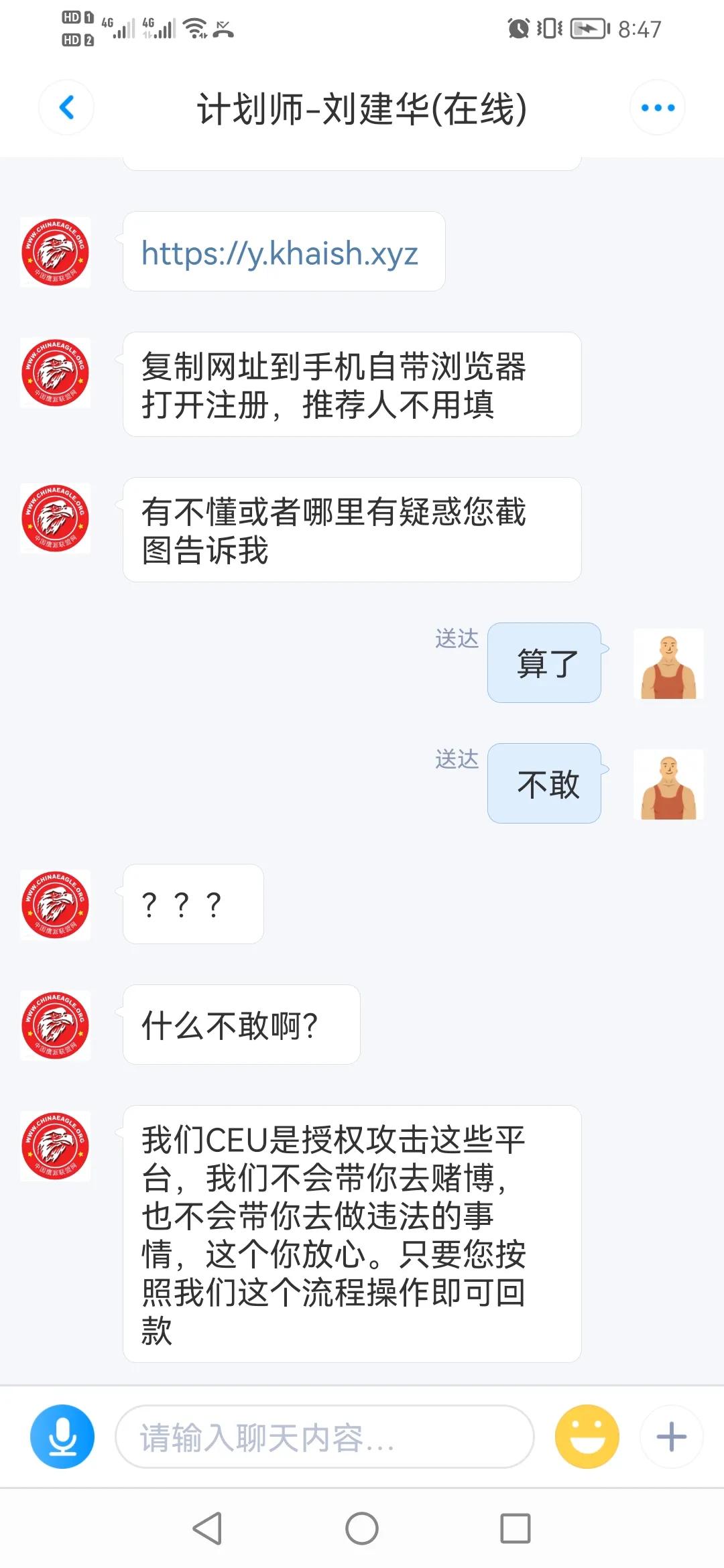The width and height of the screenshot is (724, 1568).
Task: Tap the vibrate mode status icon
Action: tap(546, 28)
